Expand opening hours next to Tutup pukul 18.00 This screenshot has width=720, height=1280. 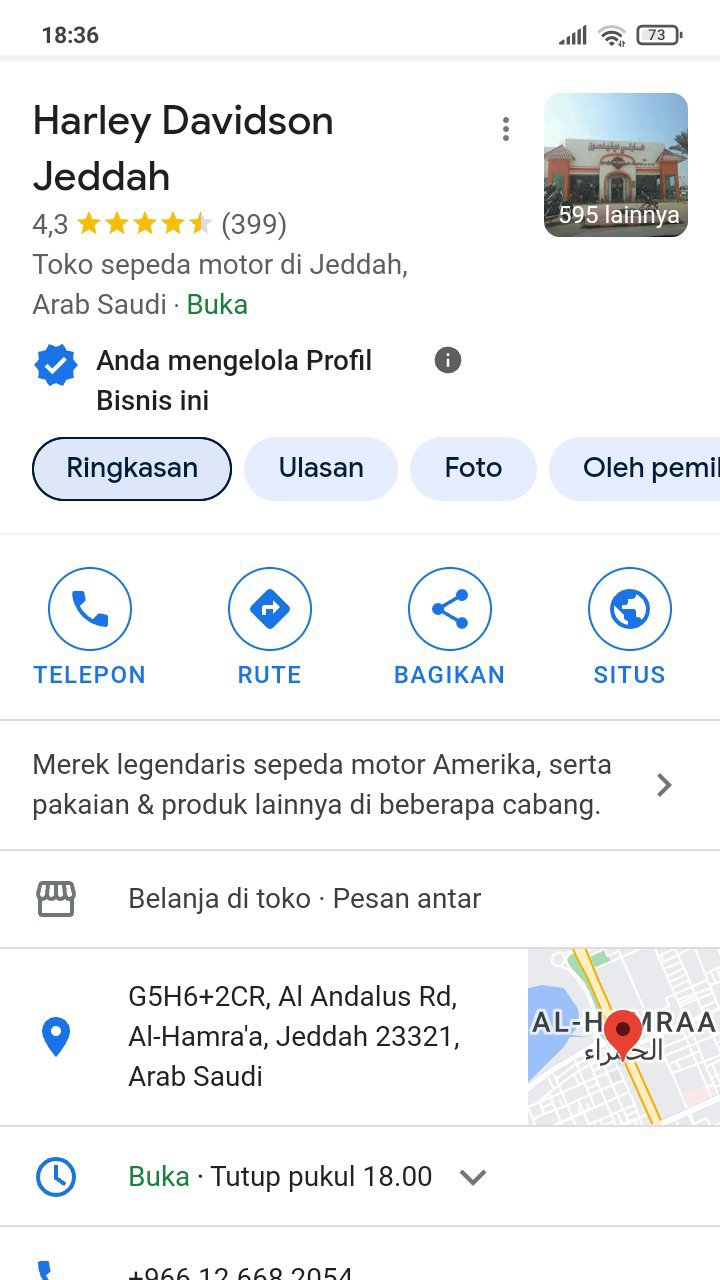click(473, 1177)
